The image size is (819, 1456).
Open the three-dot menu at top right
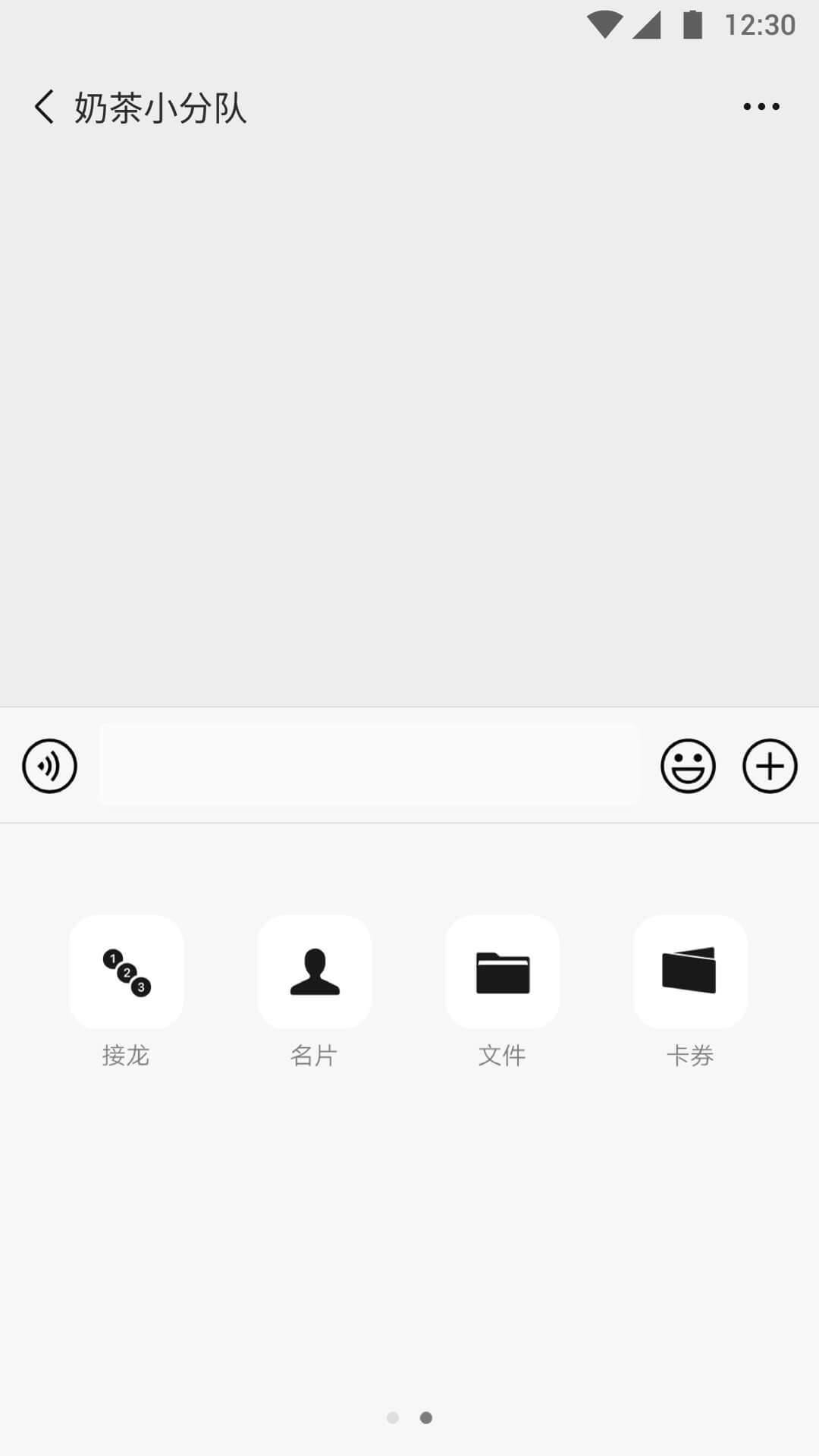point(761,106)
